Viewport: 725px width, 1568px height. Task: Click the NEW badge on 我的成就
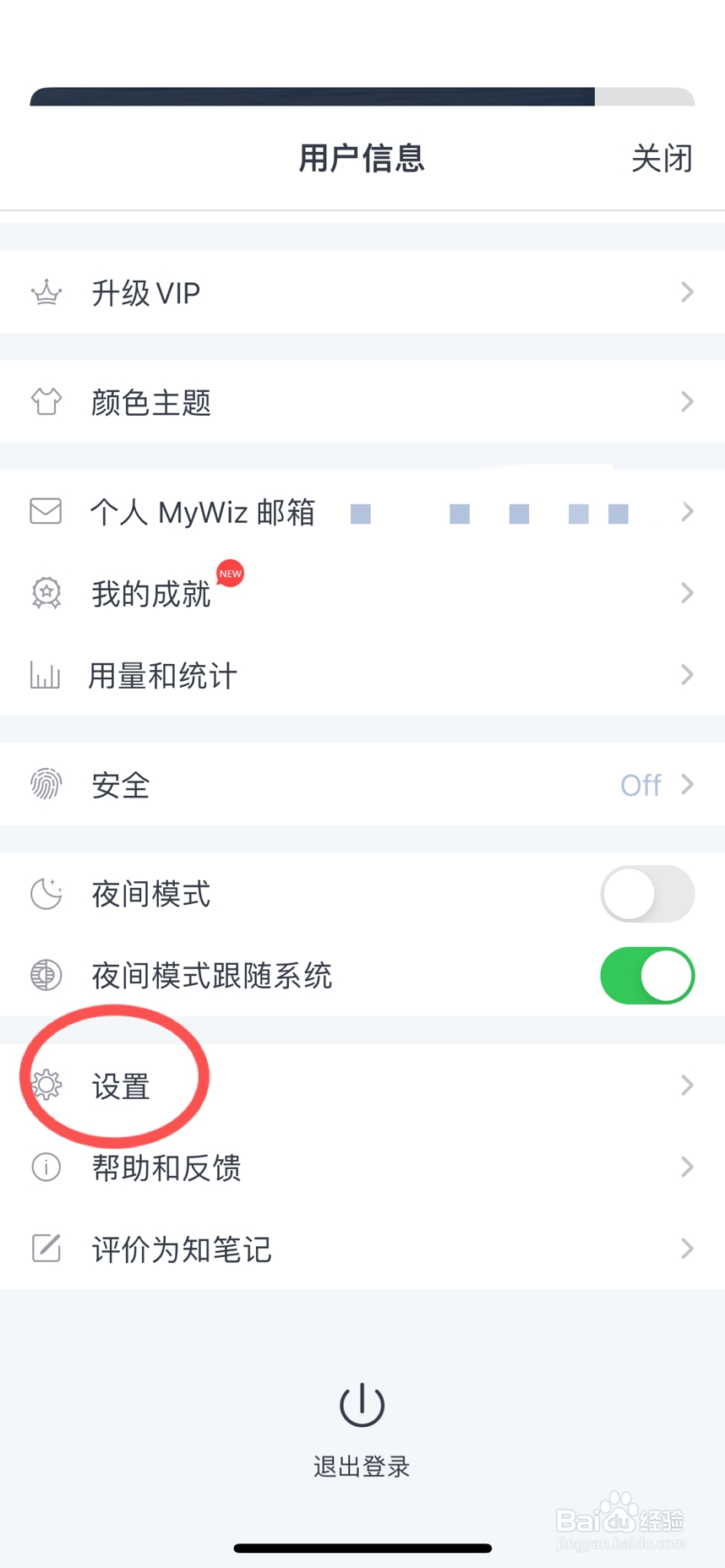[228, 573]
